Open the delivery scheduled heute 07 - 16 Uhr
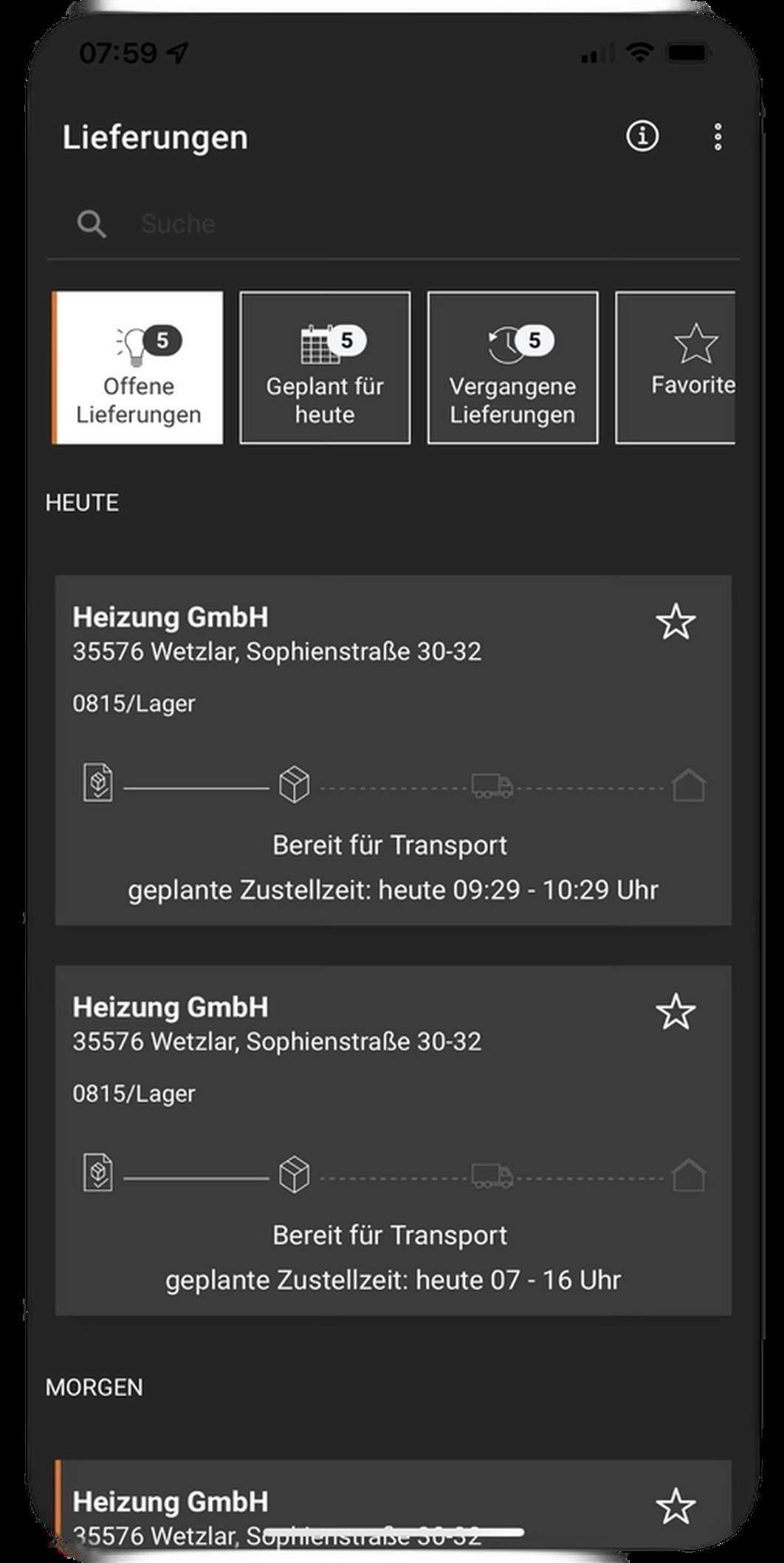 tap(393, 1140)
